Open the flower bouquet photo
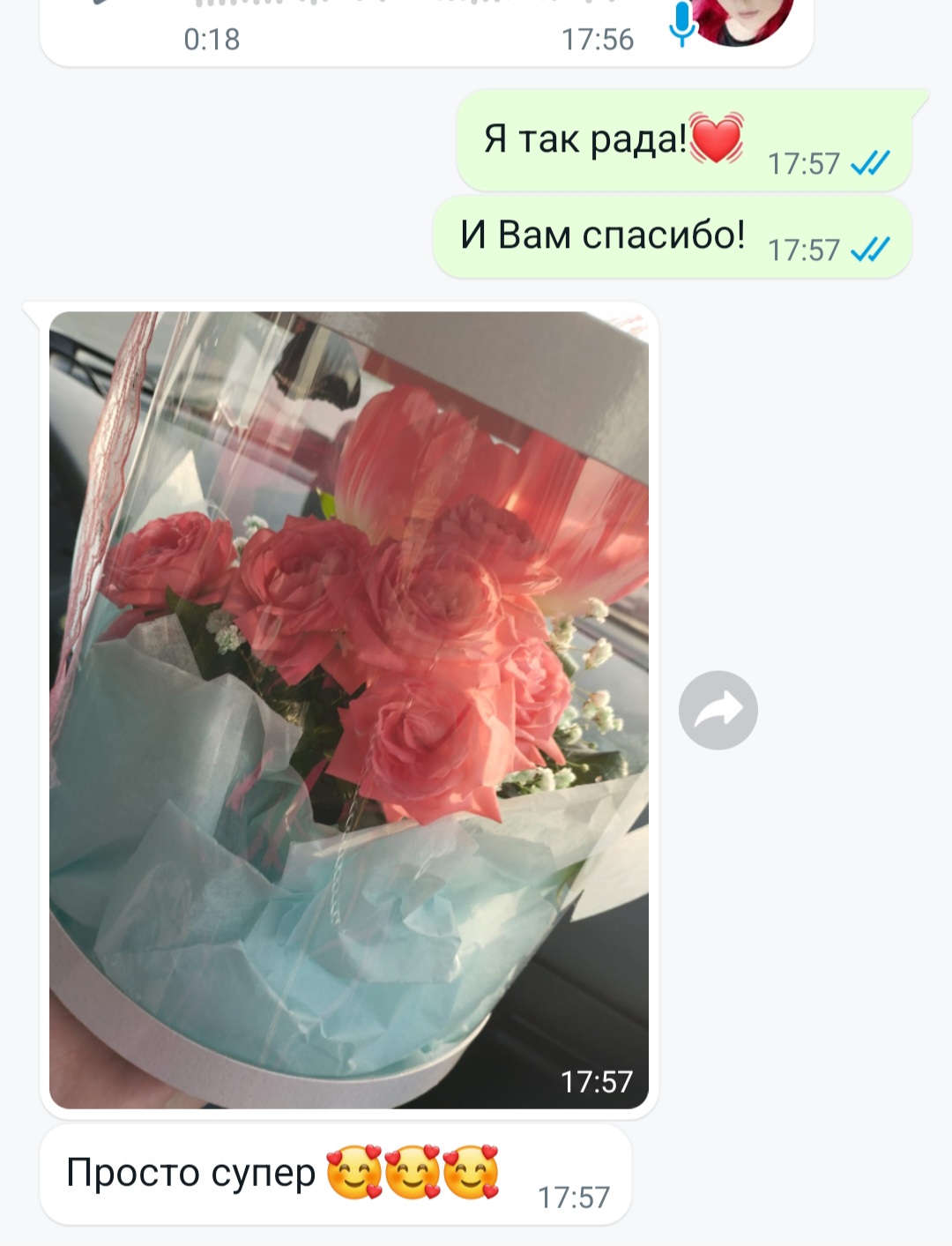This screenshot has width=952, height=1246. tap(349, 710)
